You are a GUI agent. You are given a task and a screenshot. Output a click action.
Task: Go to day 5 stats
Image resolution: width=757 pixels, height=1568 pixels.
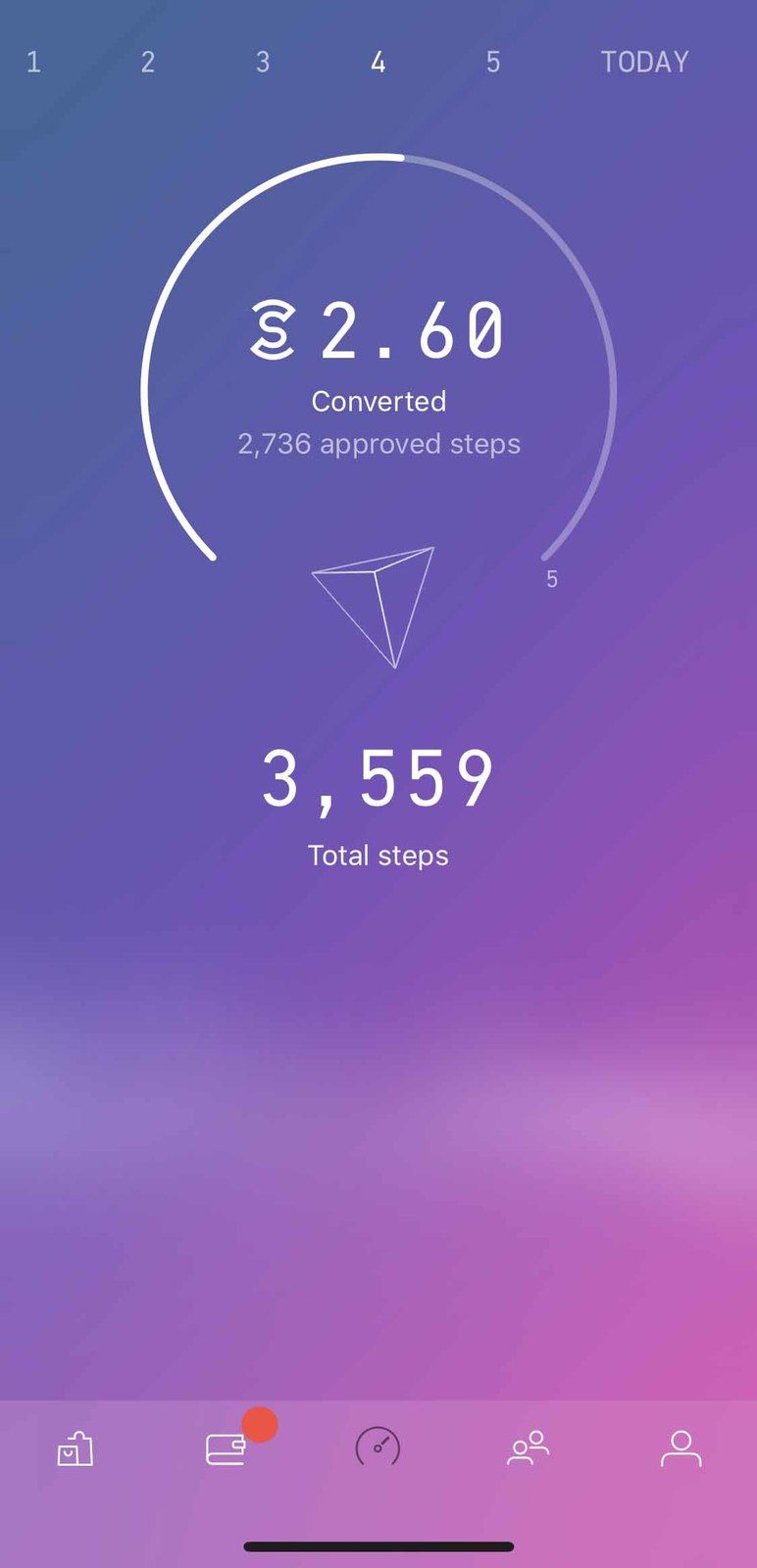[x=493, y=63]
